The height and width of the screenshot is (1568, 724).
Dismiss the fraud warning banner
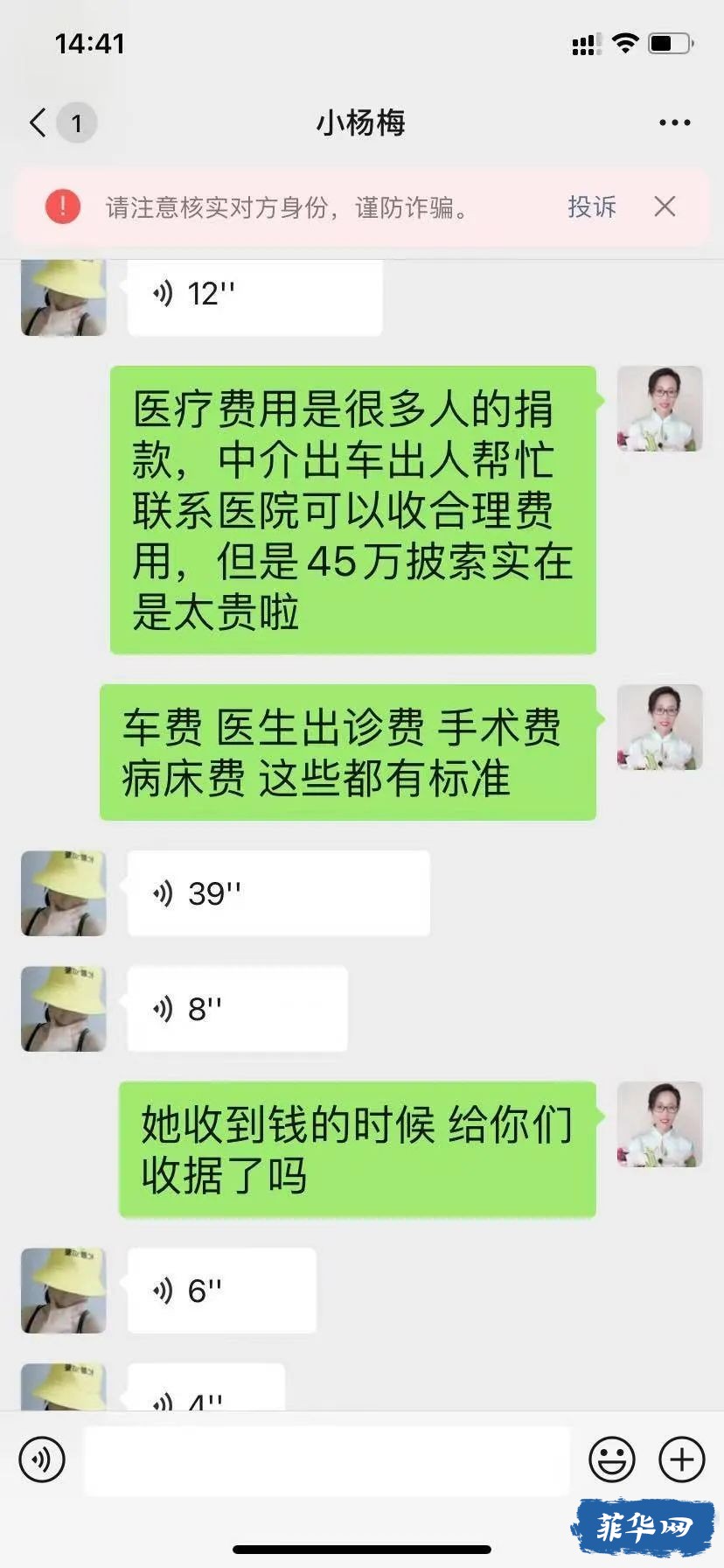coord(665,207)
